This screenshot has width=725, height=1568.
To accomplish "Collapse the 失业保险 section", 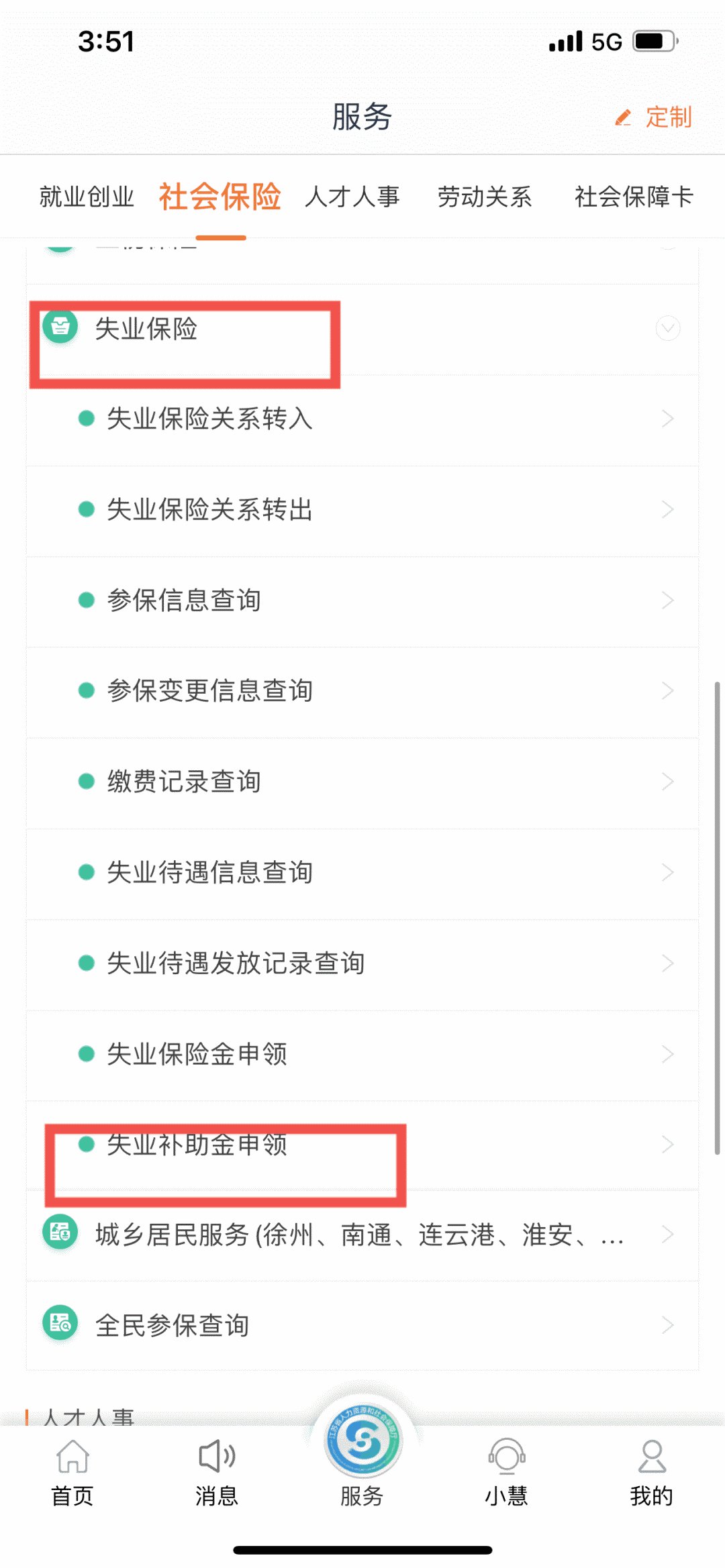I will pyautogui.click(x=667, y=328).
